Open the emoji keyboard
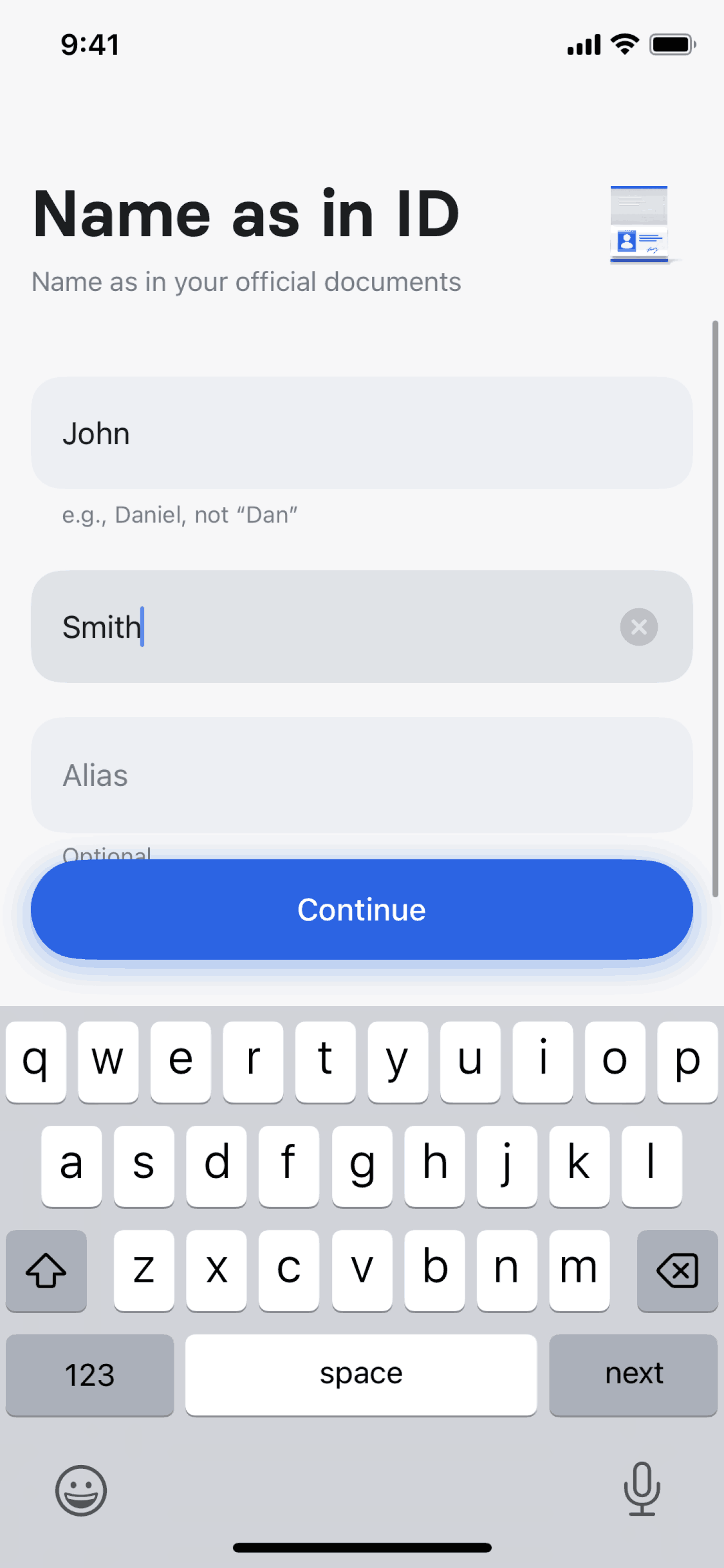Screen dimensions: 724x1568 point(81,1490)
